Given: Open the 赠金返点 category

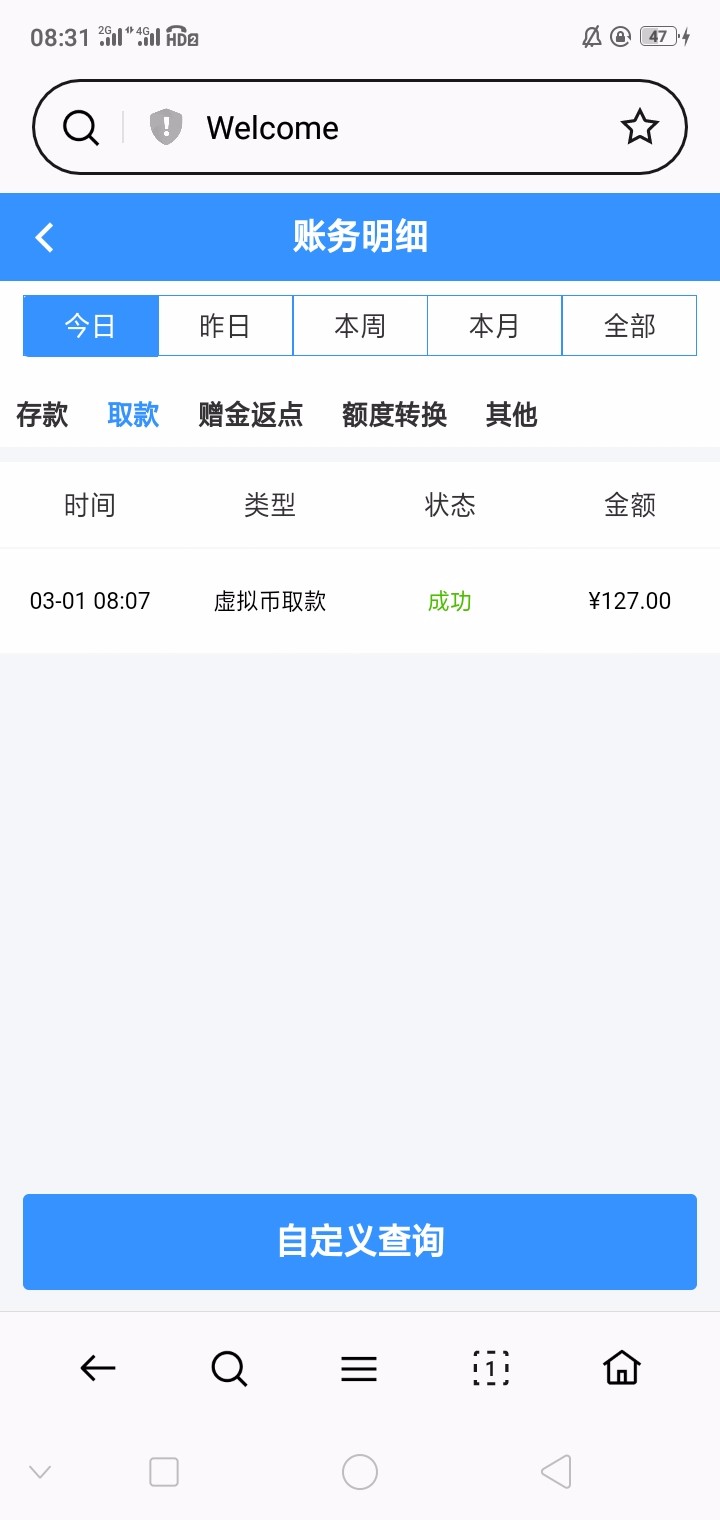Looking at the screenshot, I should pyautogui.click(x=250, y=414).
